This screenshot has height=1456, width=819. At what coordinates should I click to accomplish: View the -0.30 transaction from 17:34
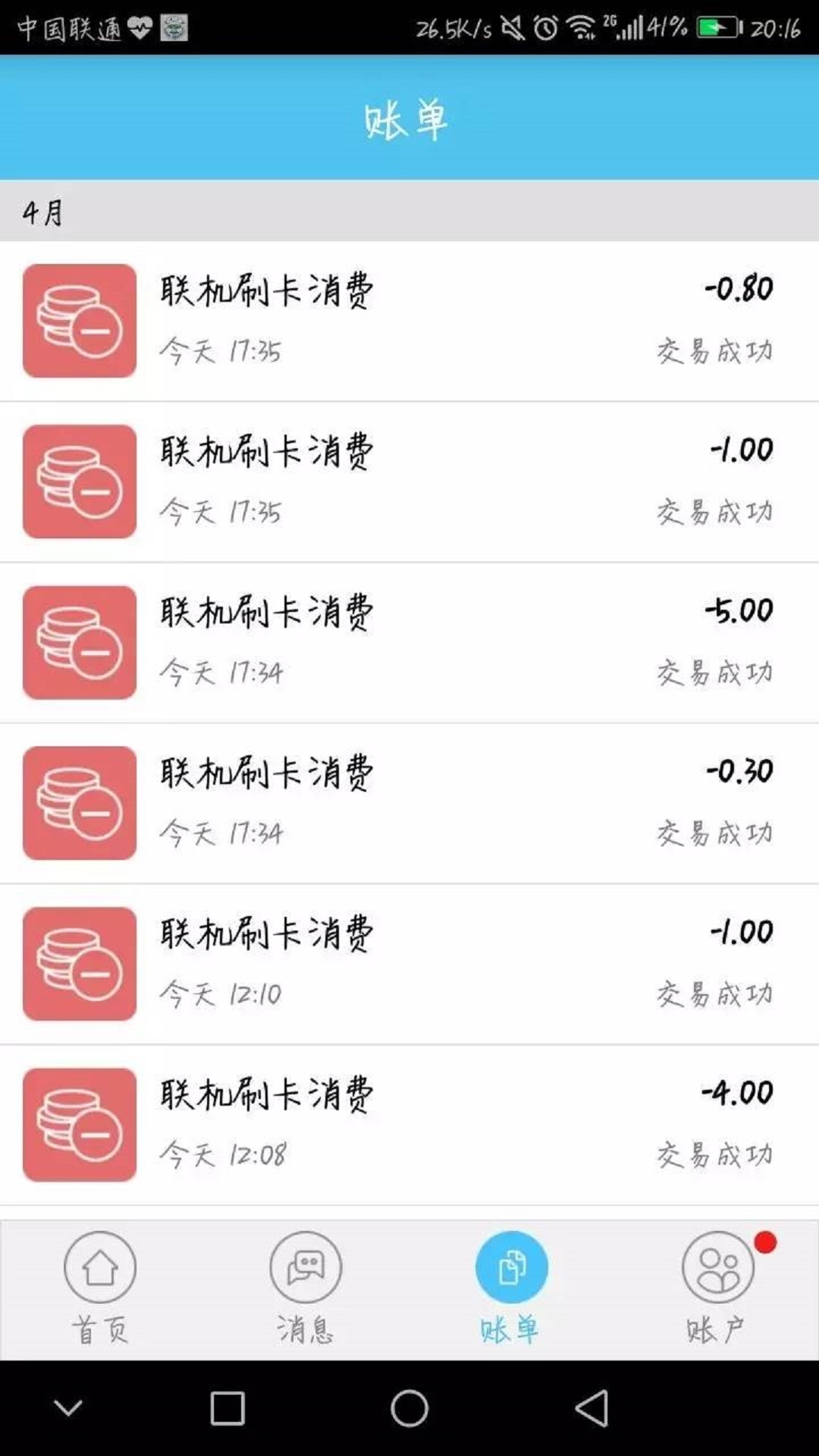coord(409,803)
